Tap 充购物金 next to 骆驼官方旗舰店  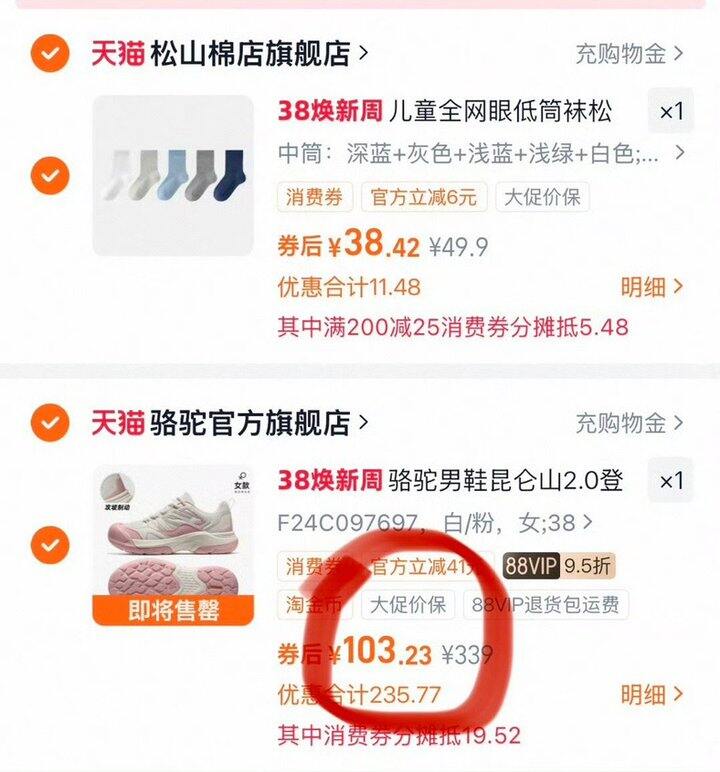(x=628, y=423)
